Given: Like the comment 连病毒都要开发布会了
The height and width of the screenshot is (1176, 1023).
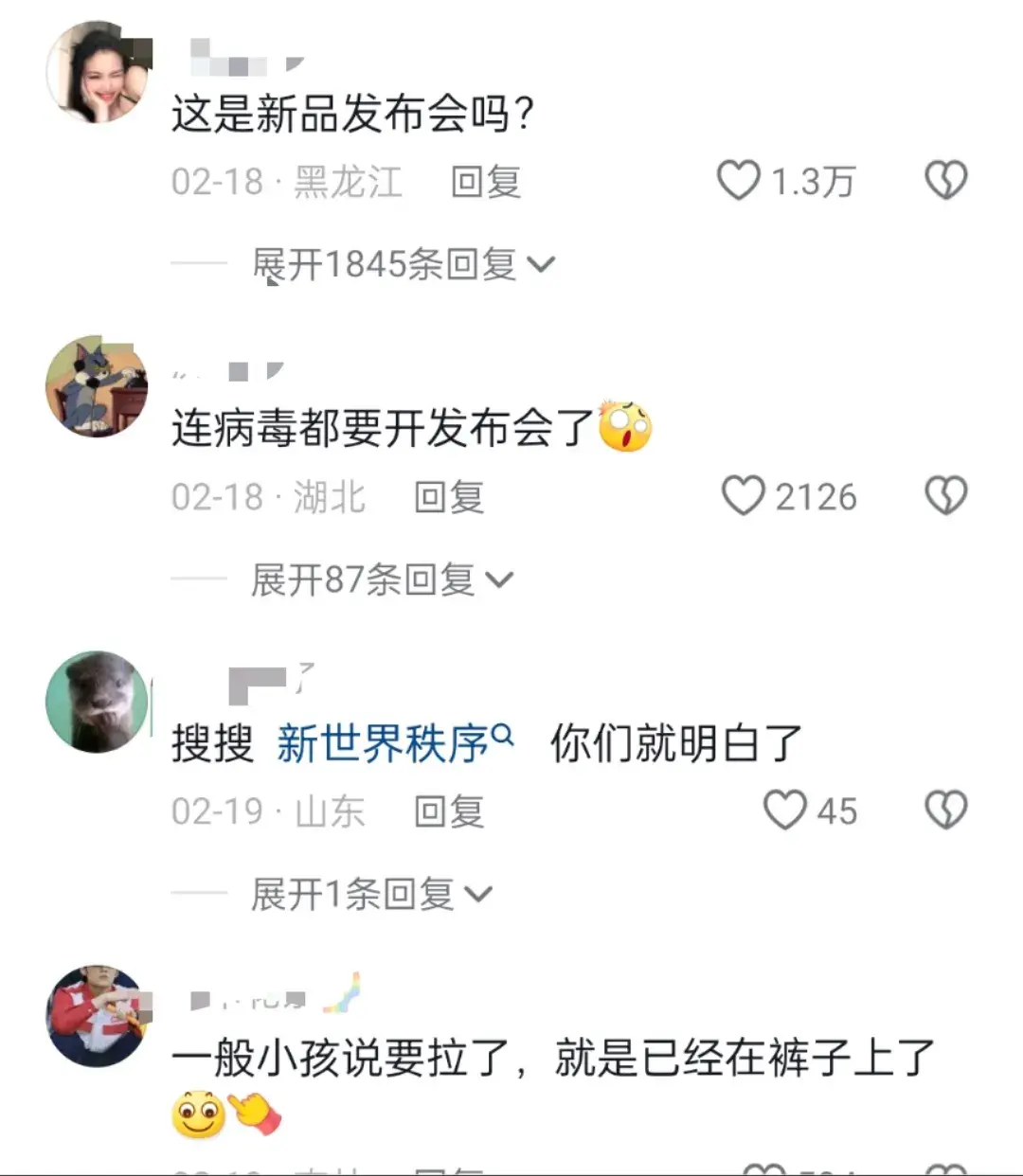Looking at the screenshot, I should [x=743, y=496].
